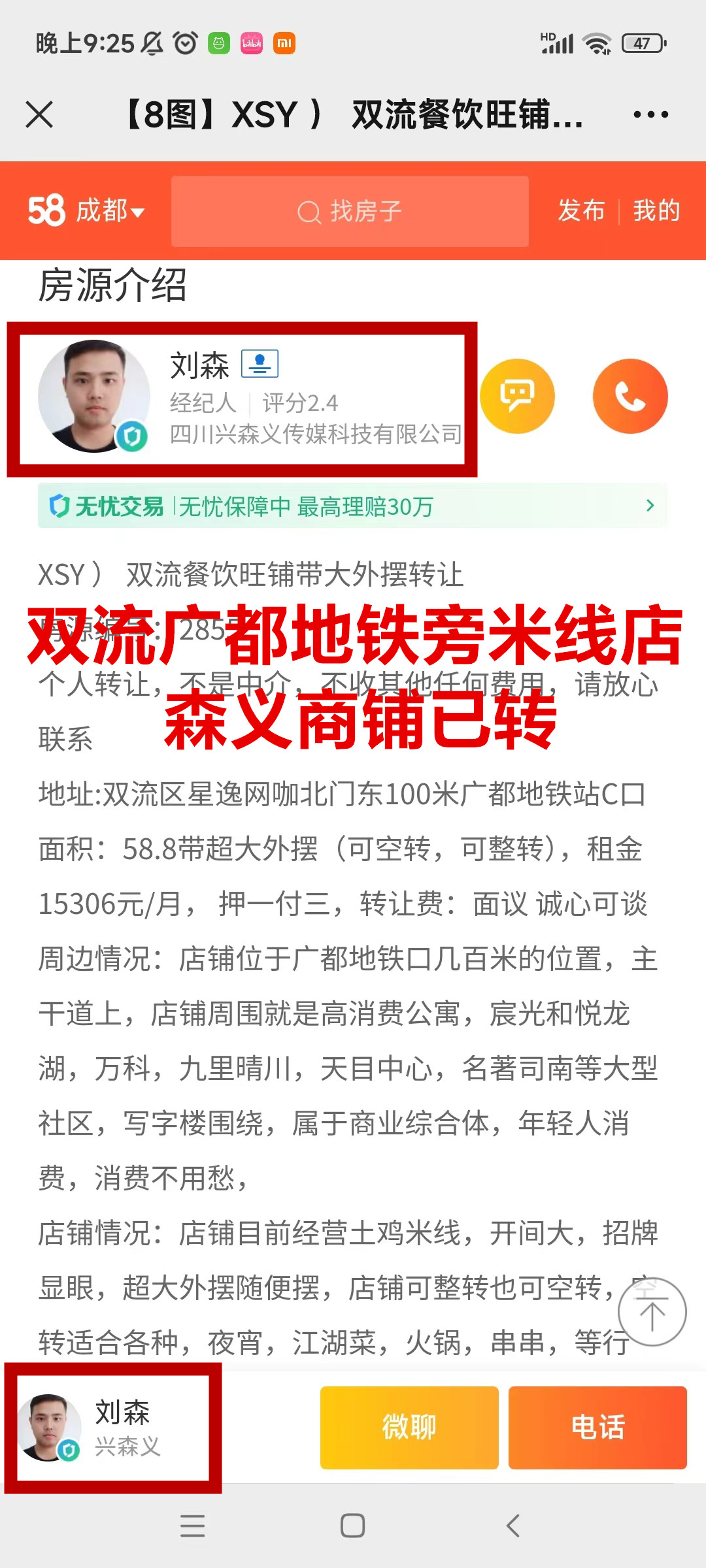
Task: Open the three-dot overflow menu
Action: click(x=650, y=115)
